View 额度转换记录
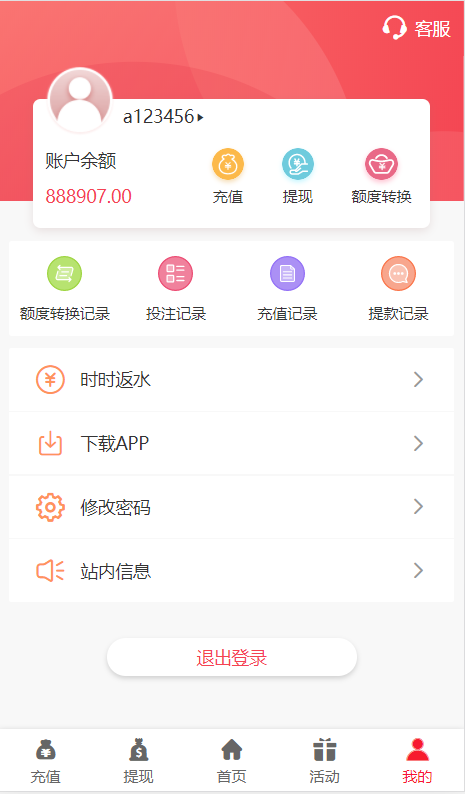 coord(64,289)
